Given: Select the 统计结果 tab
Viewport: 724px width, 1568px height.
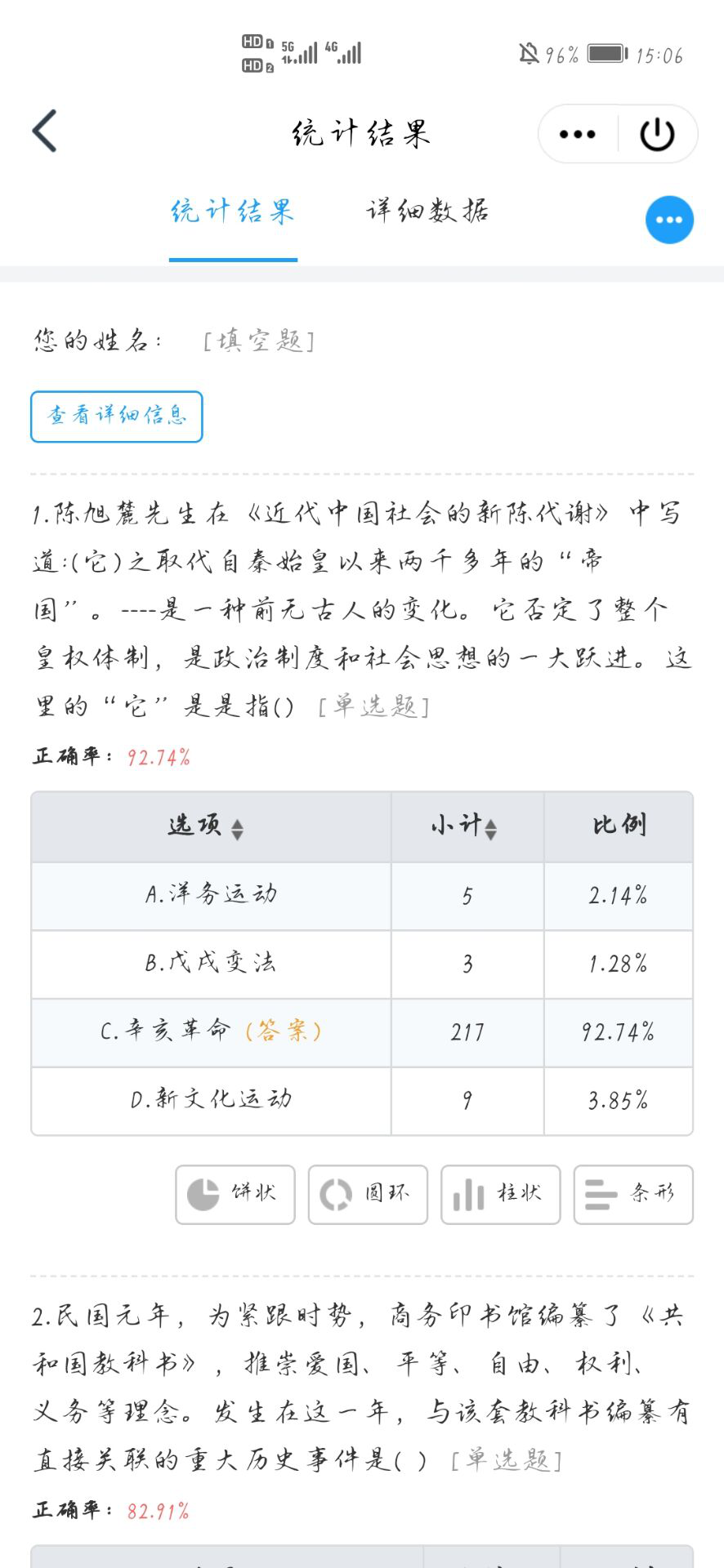Looking at the screenshot, I should click(233, 212).
